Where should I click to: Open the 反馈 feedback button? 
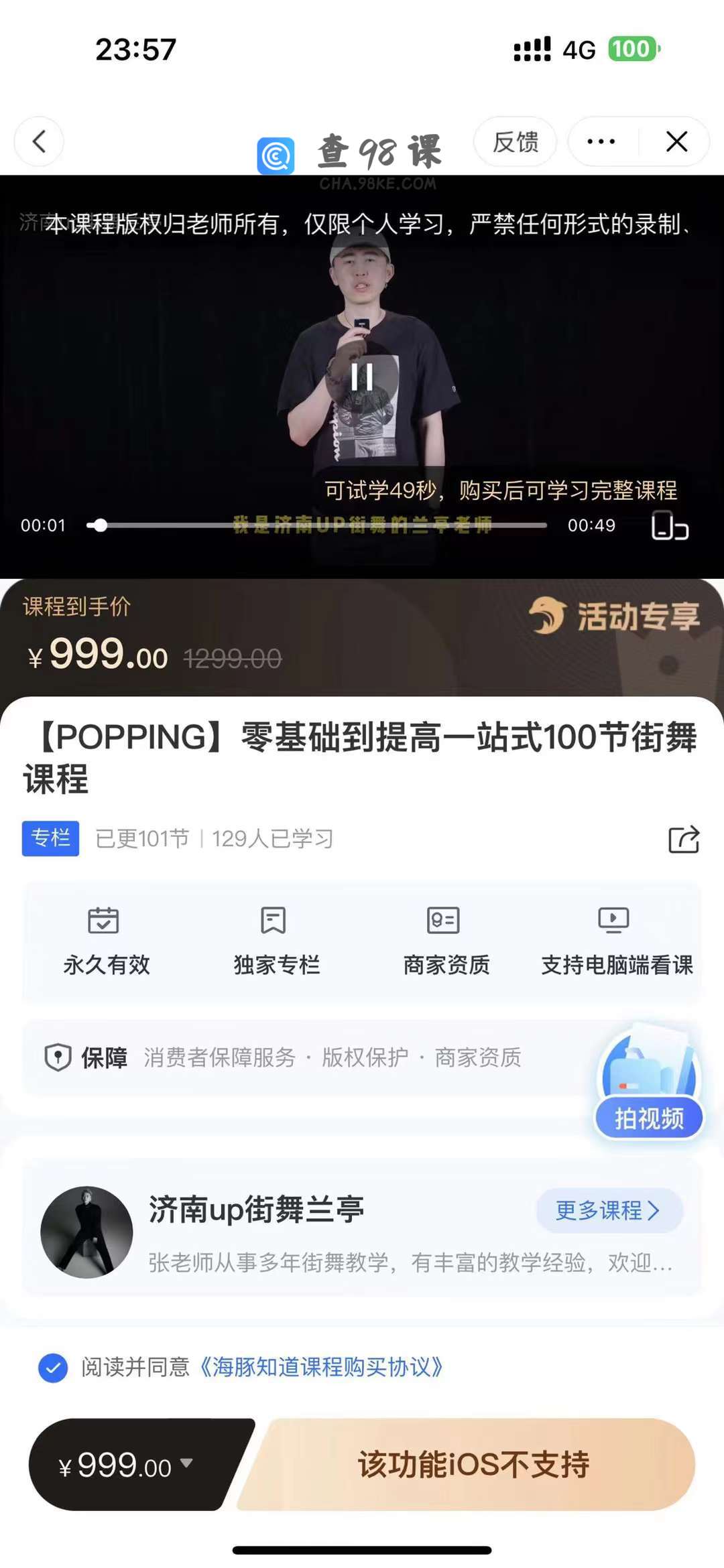tap(515, 141)
